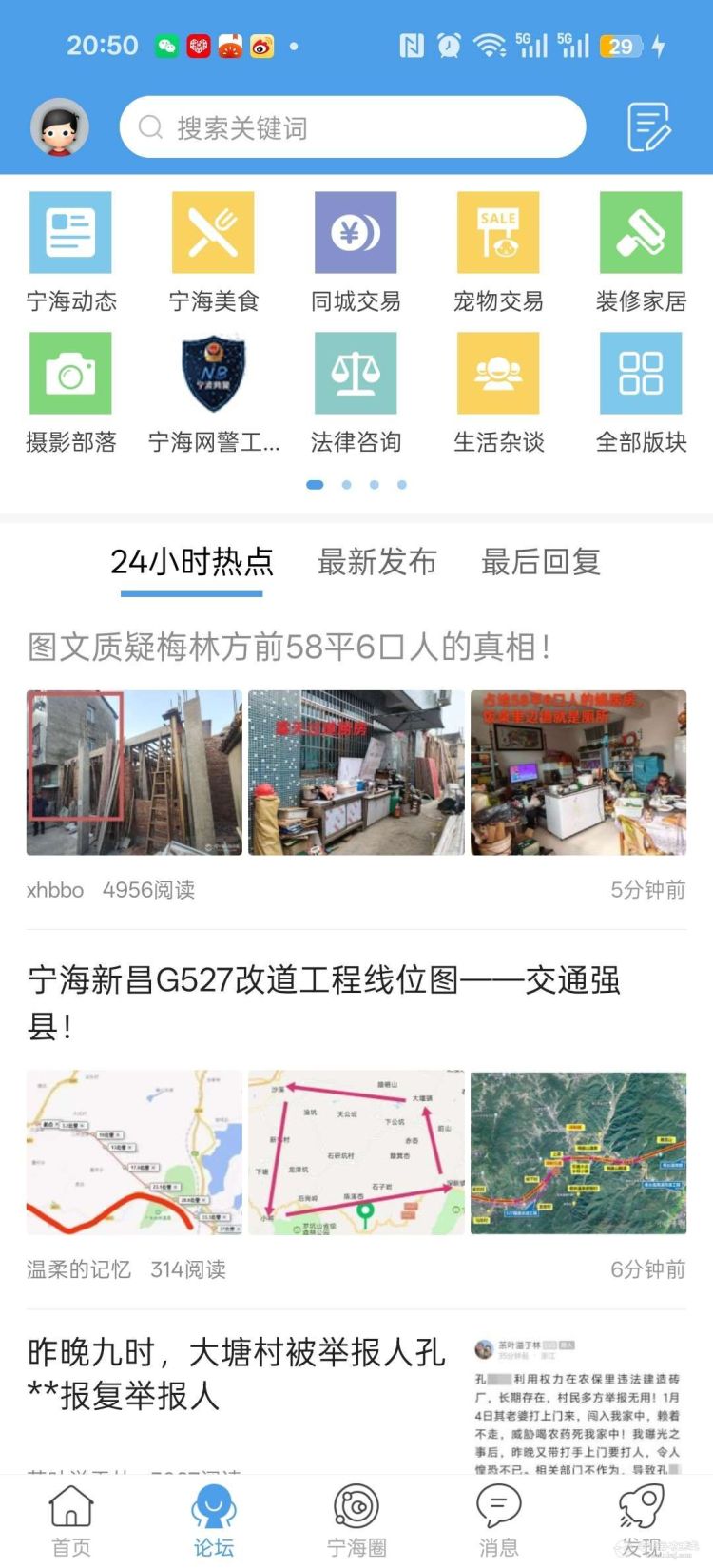Compose a new post
This screenshot has width=713, height=1568.
pyautogui.click(x=649, y=127)
